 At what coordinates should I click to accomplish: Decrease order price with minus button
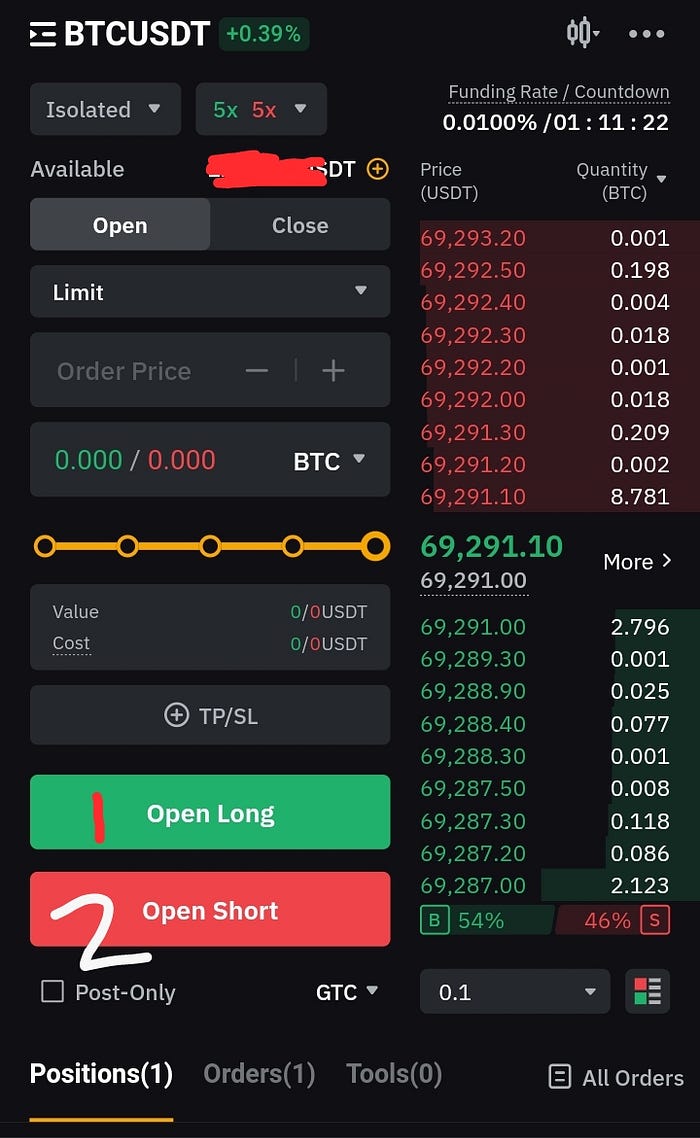[x=257, y=371]
